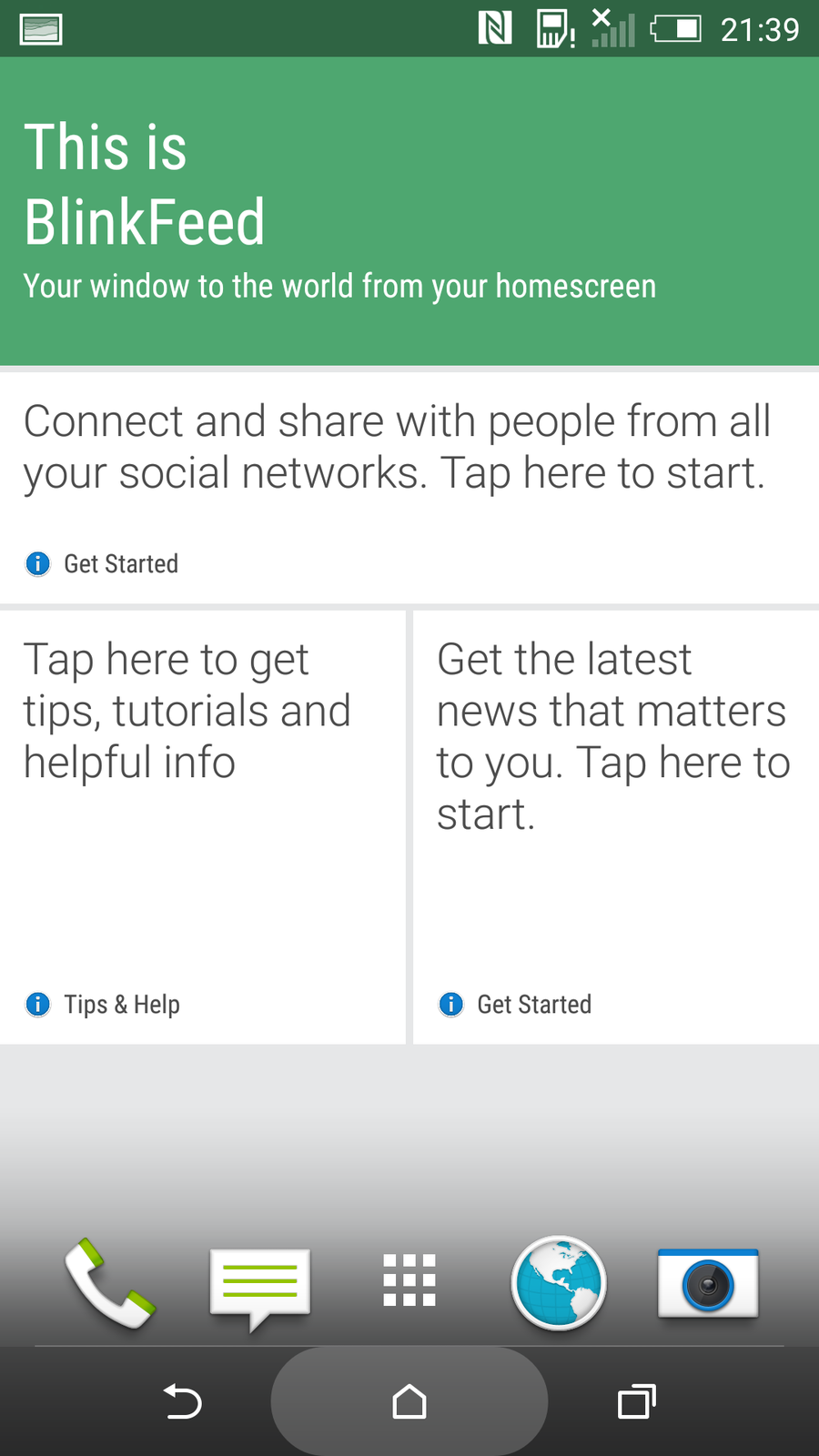The image size is (819, 1456).
Task: Launch the Internet browser globe
Action: (558, 1282)
